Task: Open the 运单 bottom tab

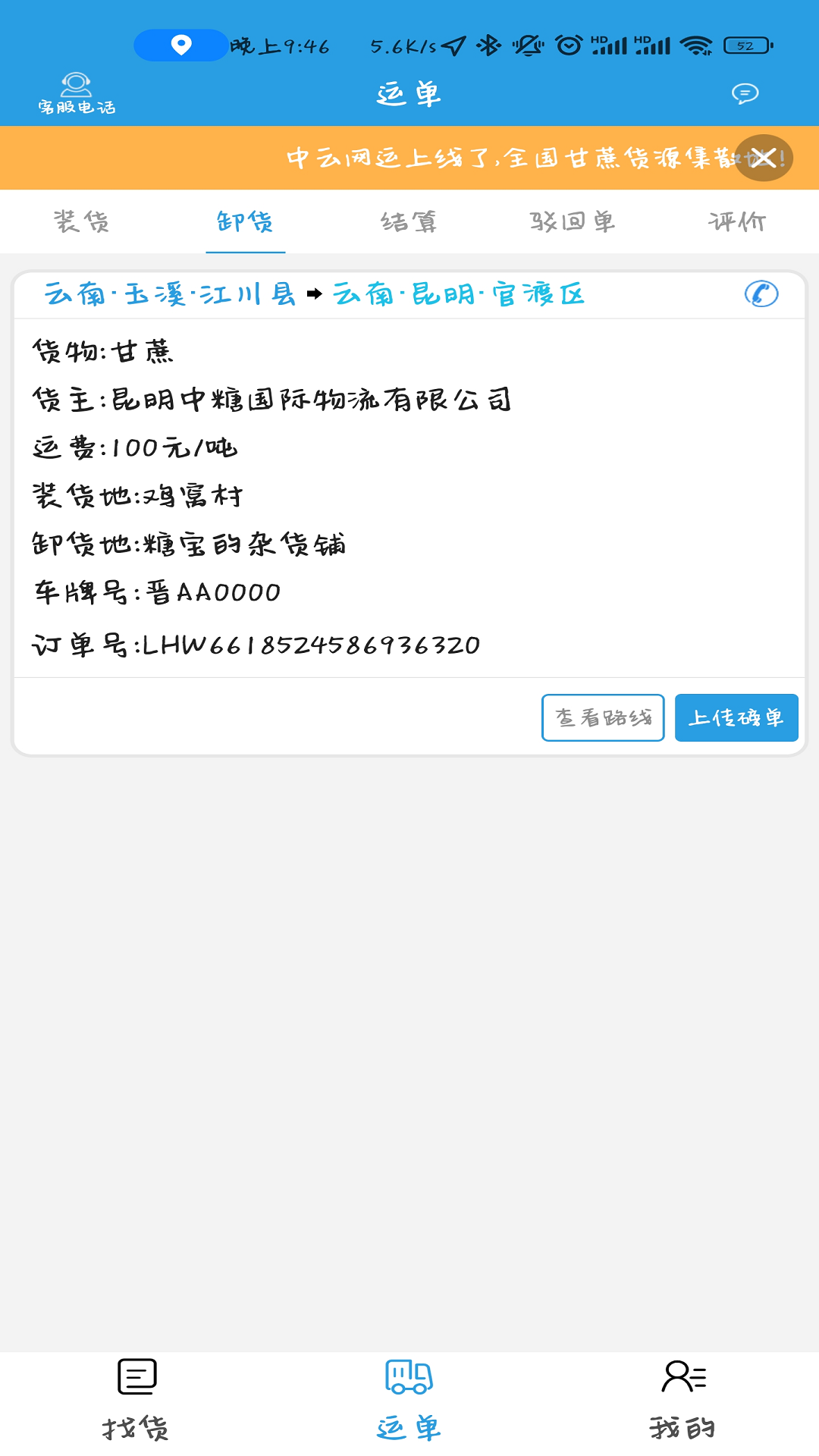Action: coord(409,1399)
